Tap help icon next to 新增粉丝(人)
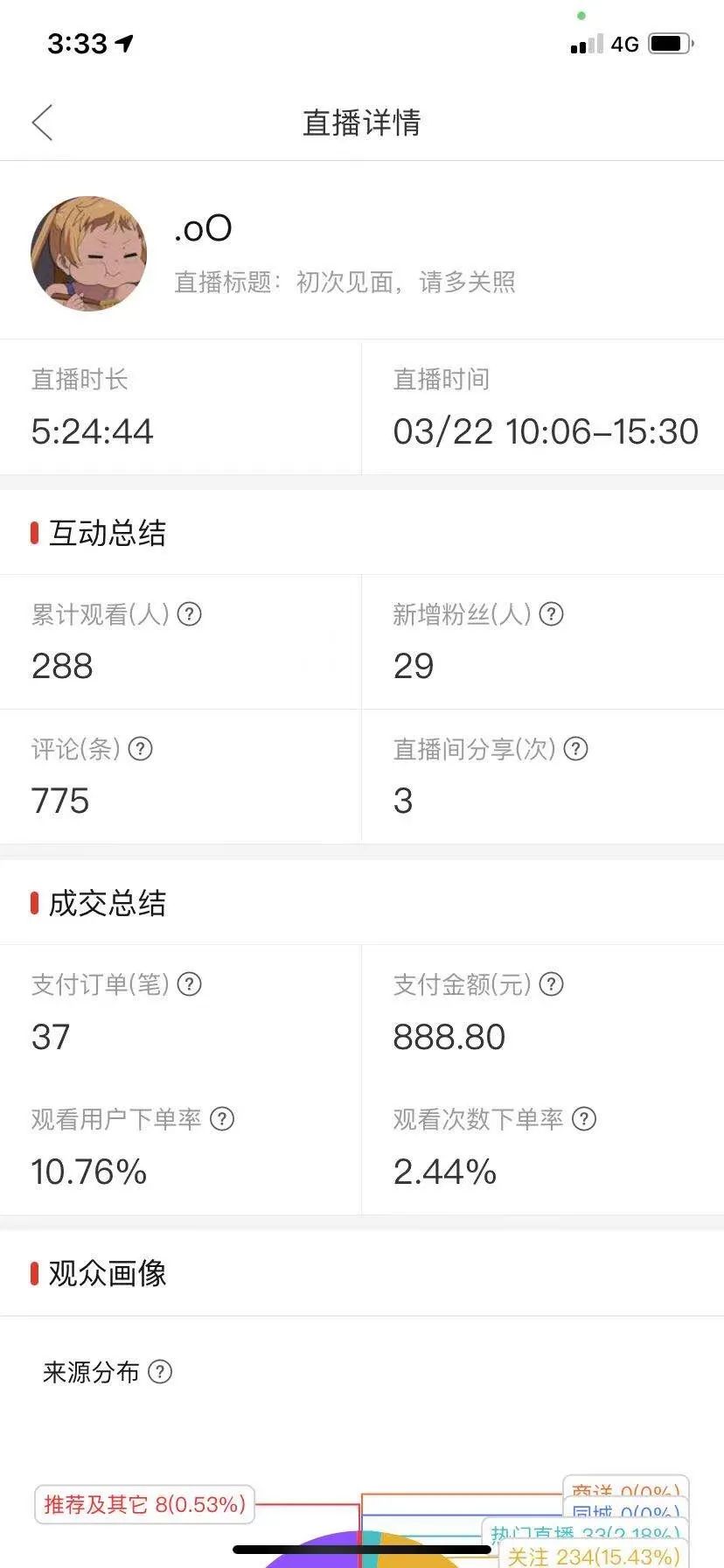 tap(551, 614)
